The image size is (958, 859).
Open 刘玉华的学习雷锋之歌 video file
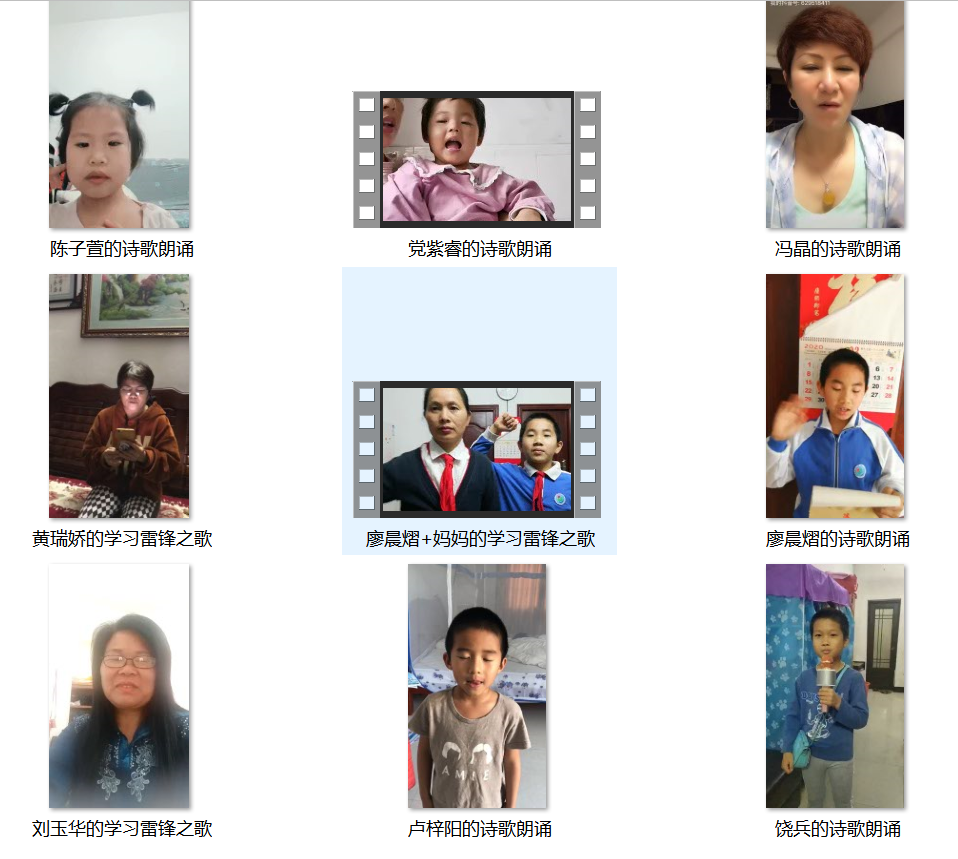click(119, 685)
